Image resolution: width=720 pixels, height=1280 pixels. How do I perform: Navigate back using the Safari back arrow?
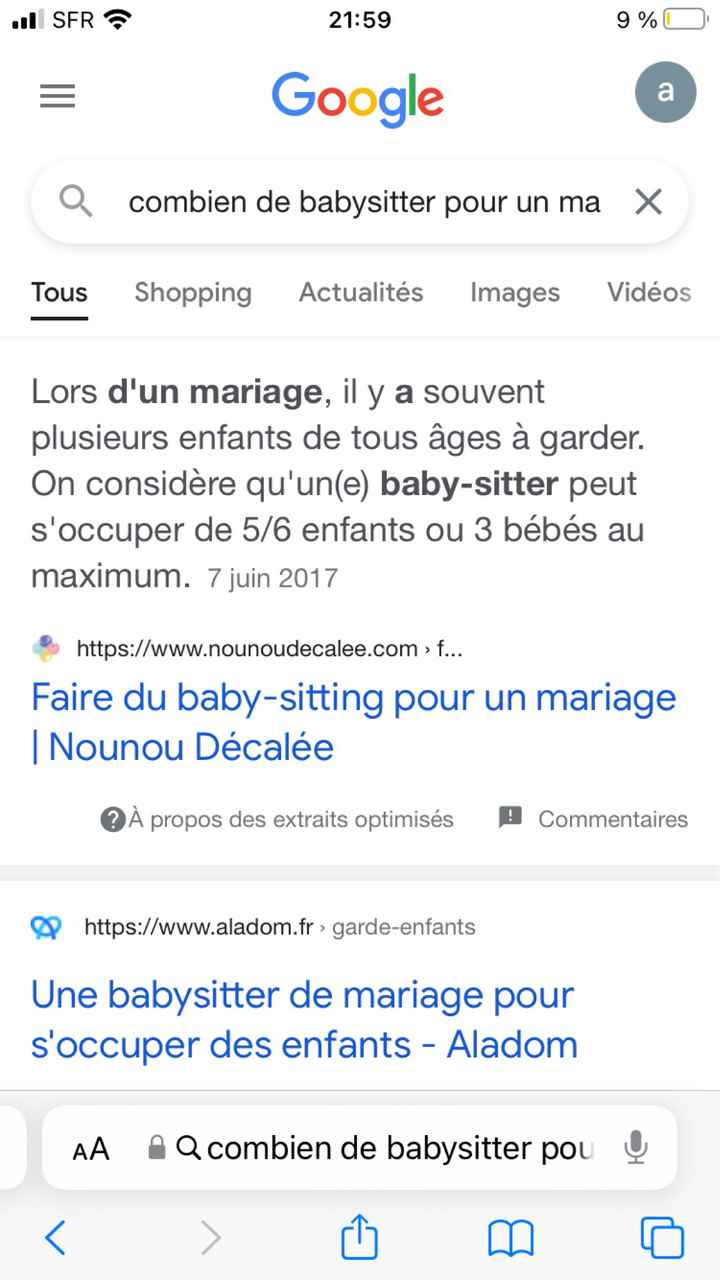pos(55,1238)
